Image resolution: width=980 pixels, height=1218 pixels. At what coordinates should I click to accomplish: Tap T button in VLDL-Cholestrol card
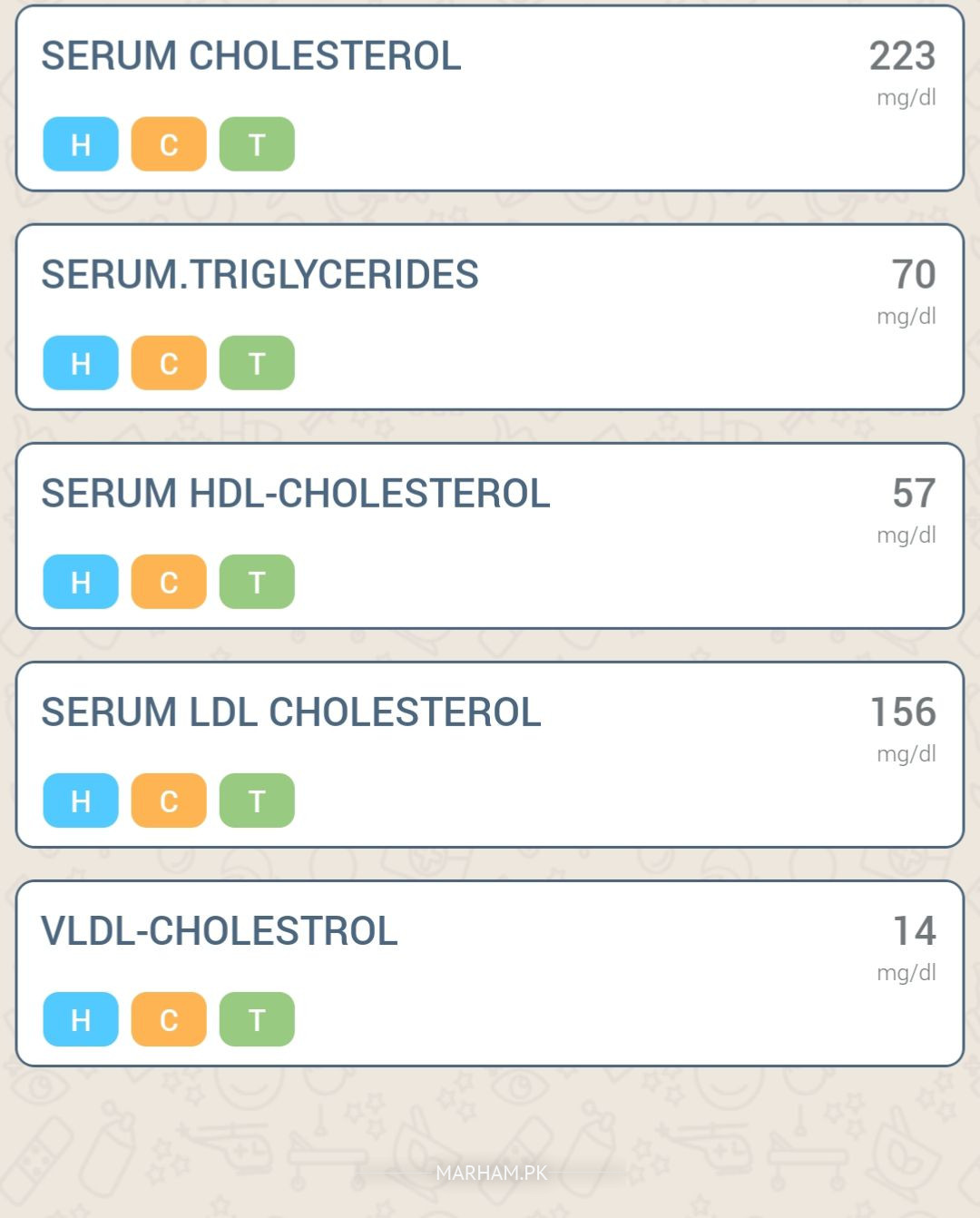[257, 1019]
